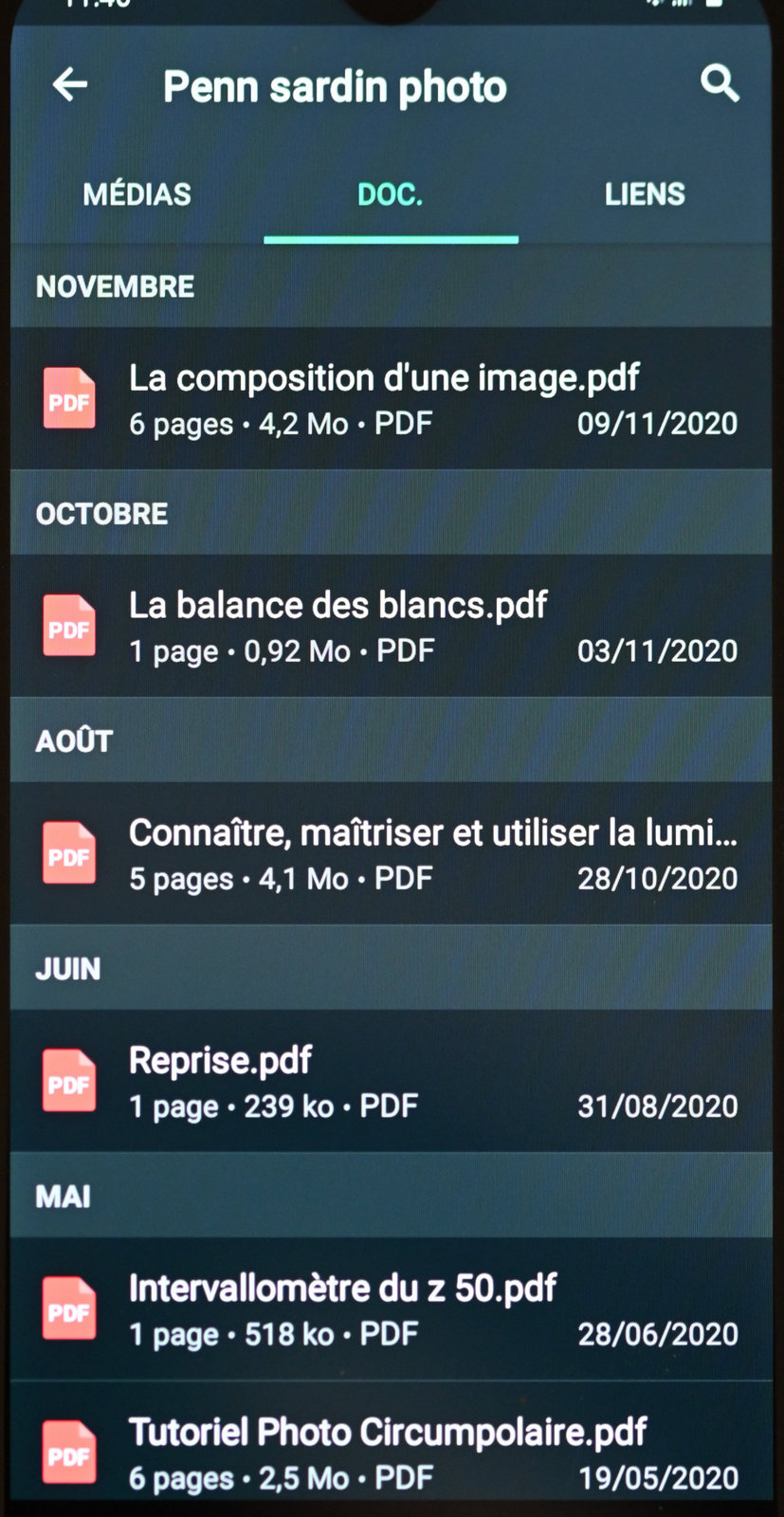Open Reprise.pdf document
The width and height of the screenshot is (784, 1517).
(x=392, y=1081)
